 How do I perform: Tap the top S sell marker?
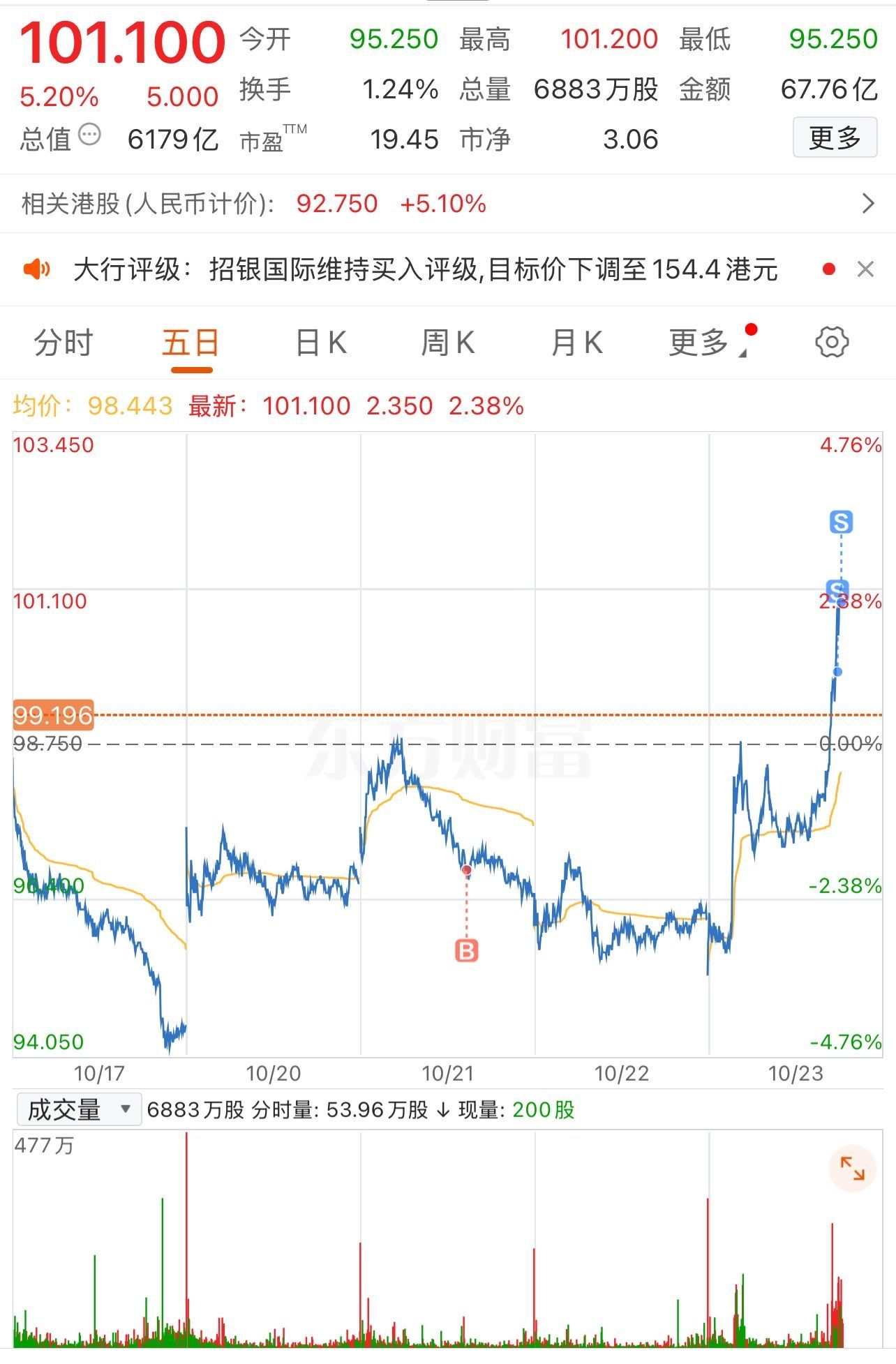pos(841,522)
